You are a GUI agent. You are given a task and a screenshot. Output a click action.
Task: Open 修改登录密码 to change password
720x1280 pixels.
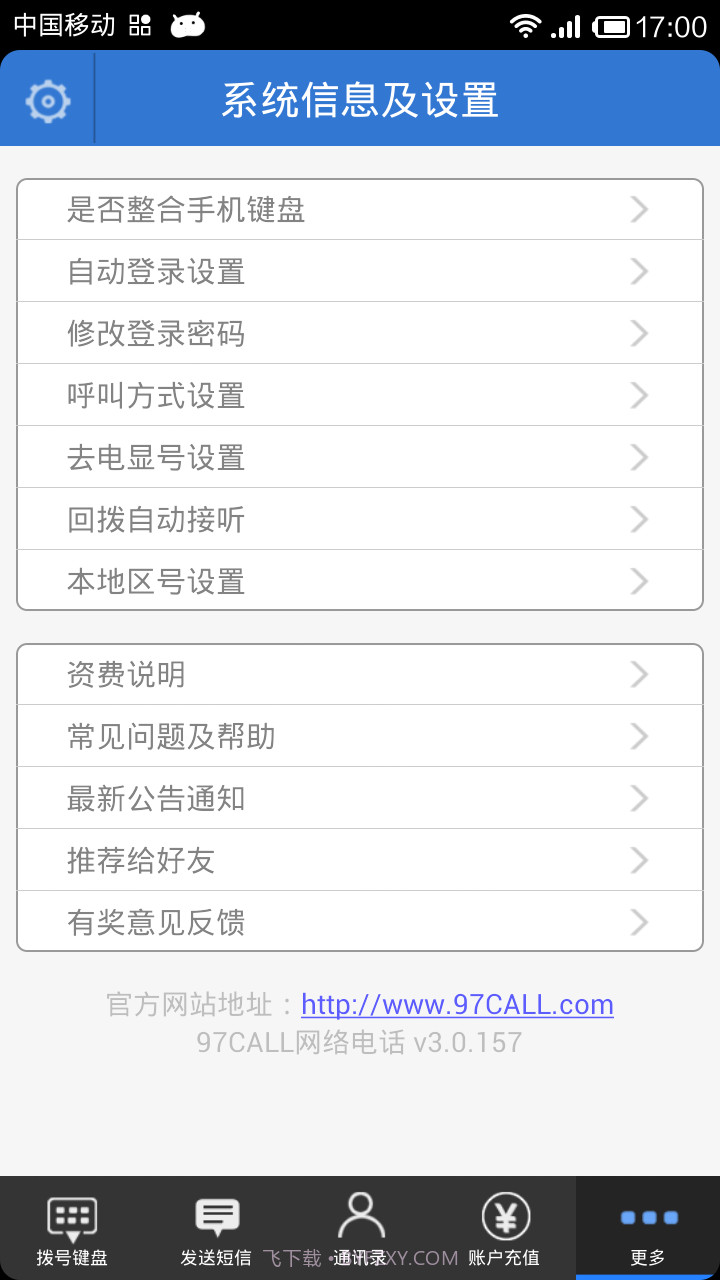[x=360, y=333]
